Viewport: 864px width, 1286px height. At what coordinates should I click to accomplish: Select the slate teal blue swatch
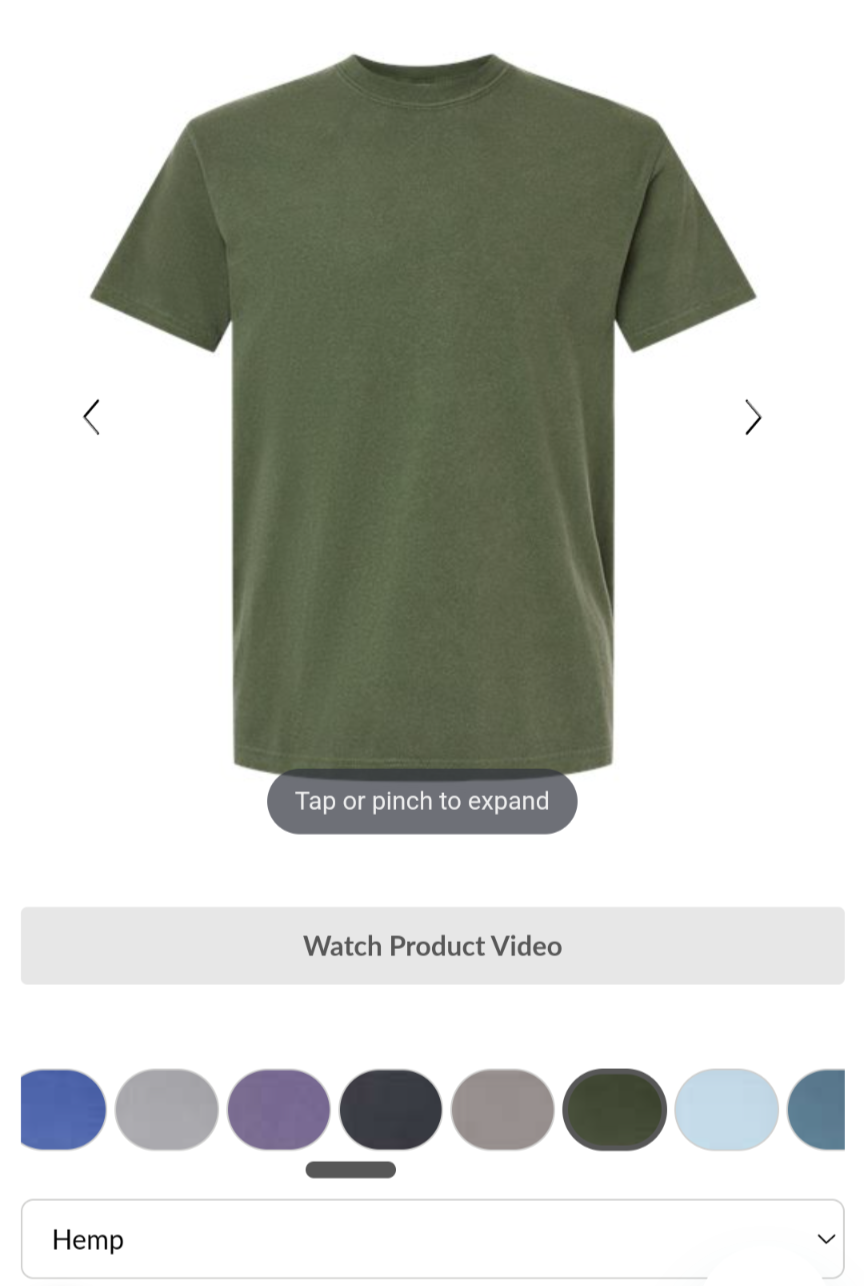(x=818, y=1109)
